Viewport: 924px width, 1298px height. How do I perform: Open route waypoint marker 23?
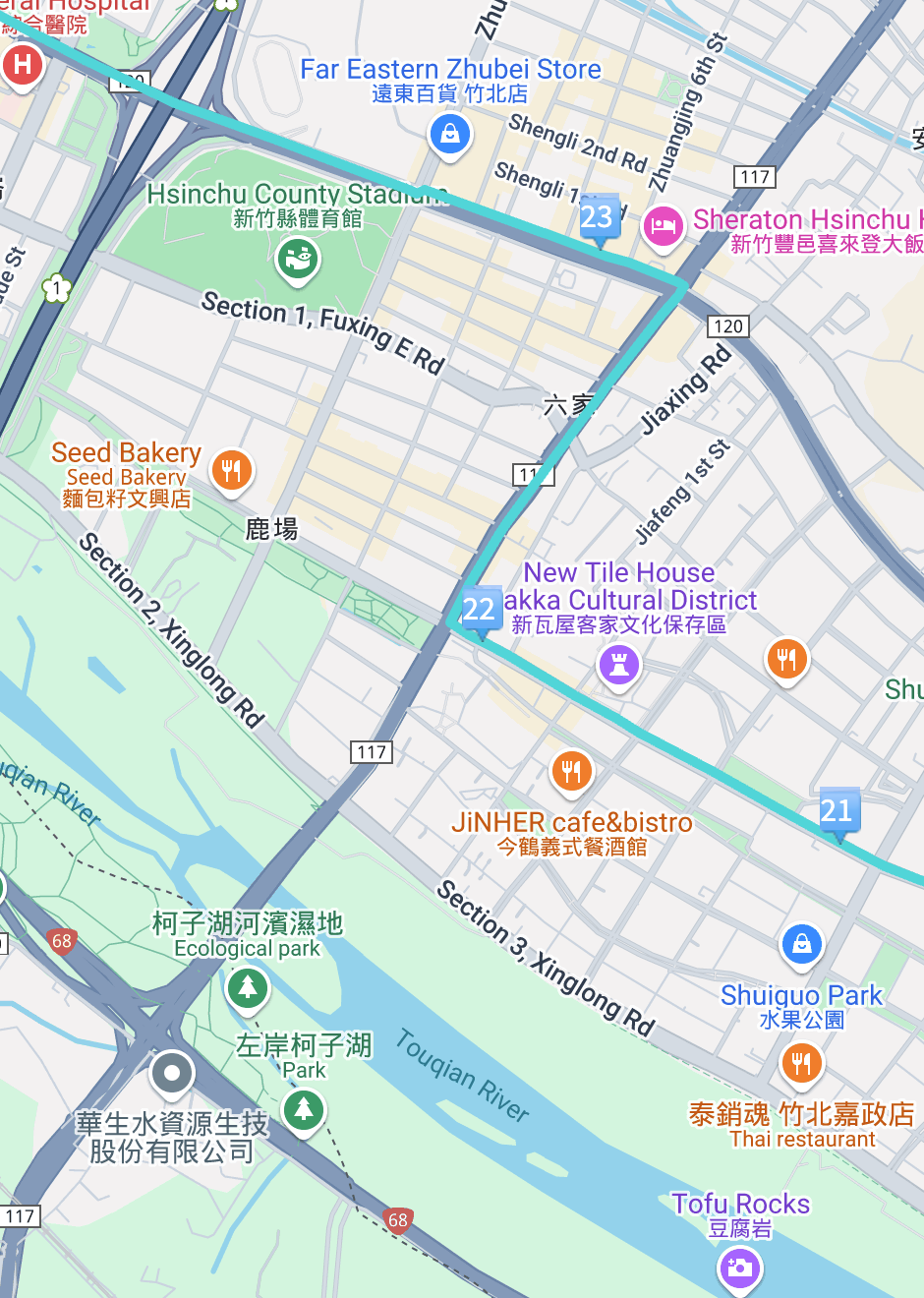pos(598,217)
